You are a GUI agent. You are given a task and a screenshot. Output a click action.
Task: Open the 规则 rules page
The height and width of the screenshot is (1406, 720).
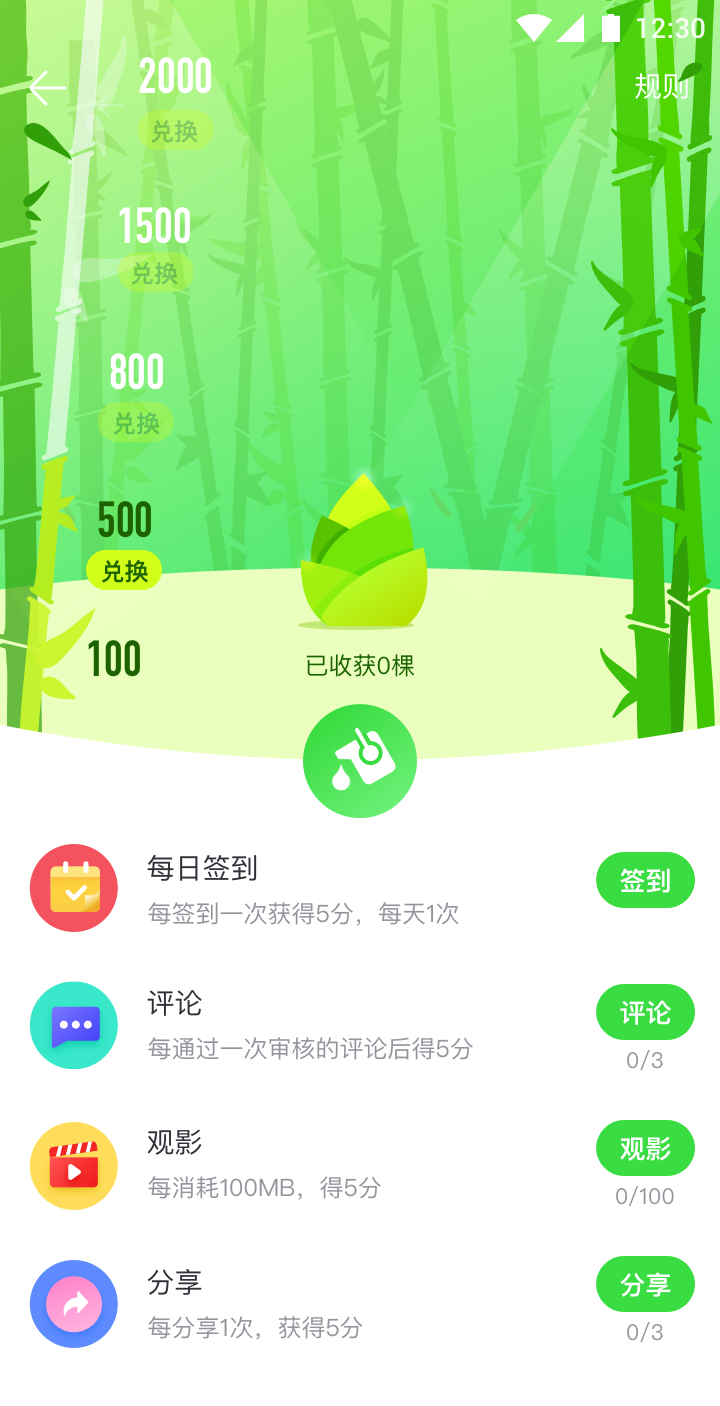pyautogui.click(x=661, y=87)
